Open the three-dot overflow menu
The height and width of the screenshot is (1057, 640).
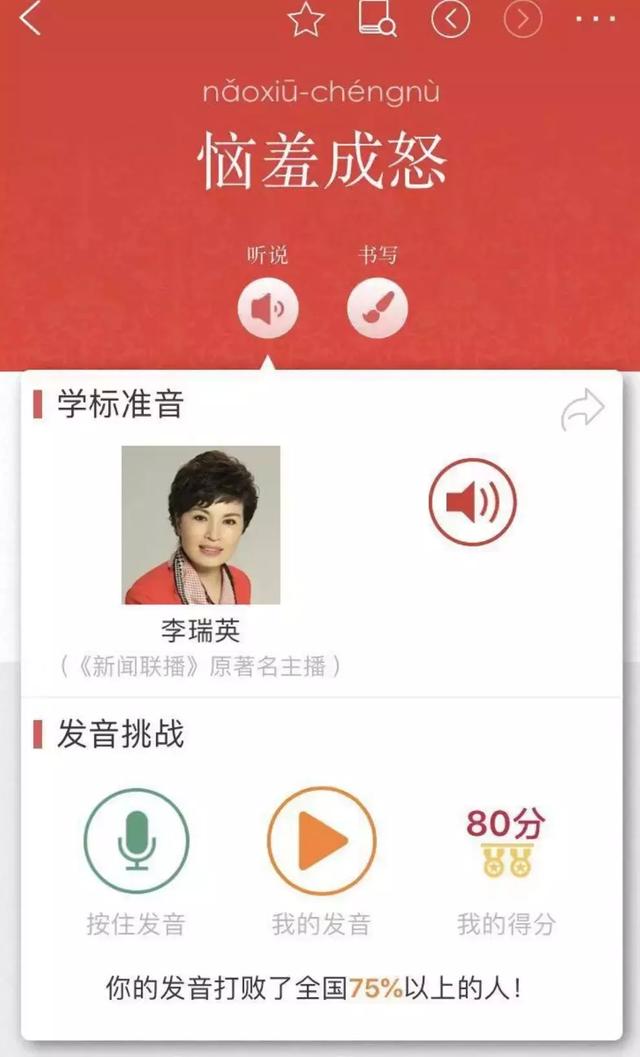[596, 19]
